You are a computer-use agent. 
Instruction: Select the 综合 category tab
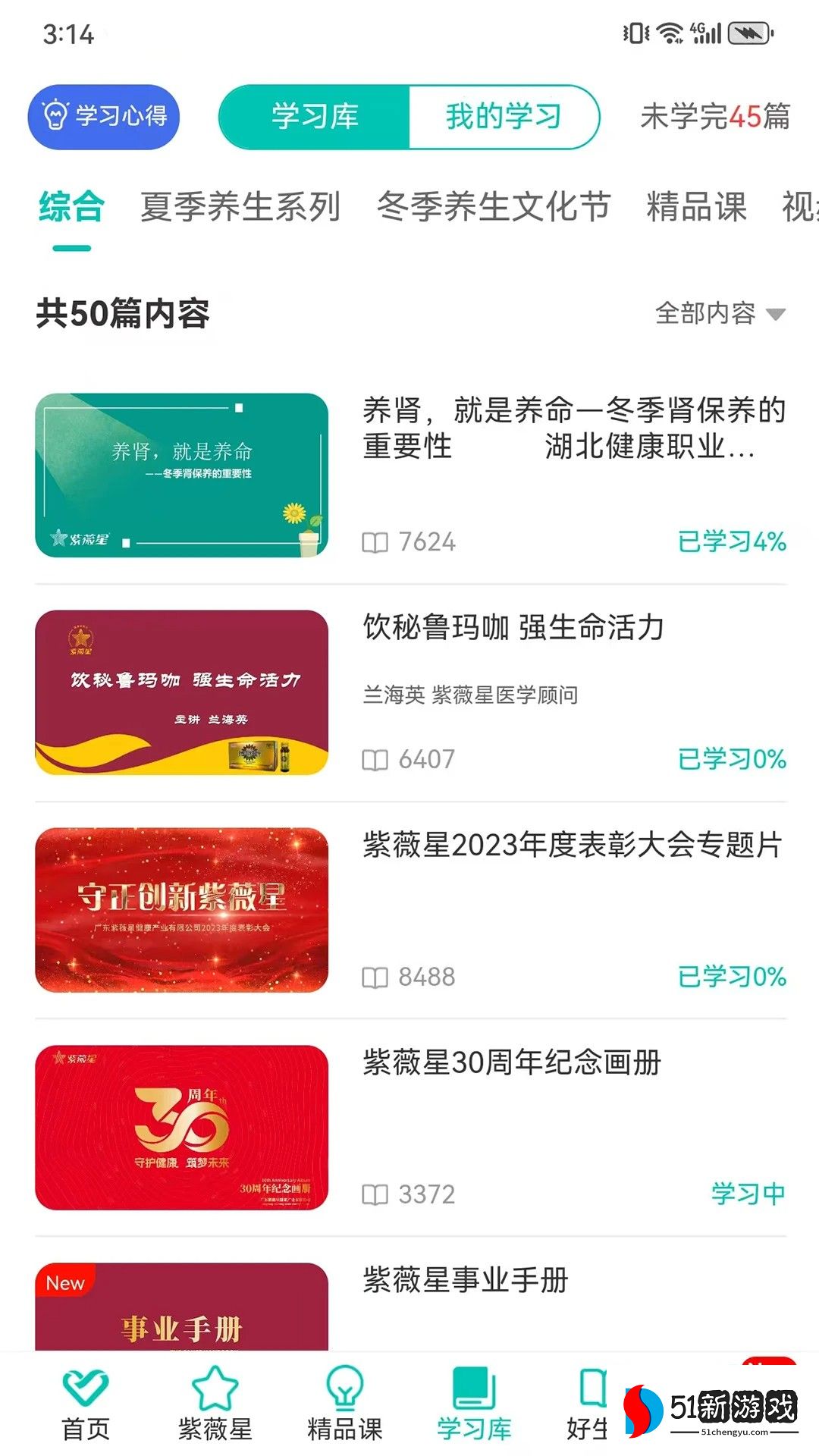pos(71,207)
